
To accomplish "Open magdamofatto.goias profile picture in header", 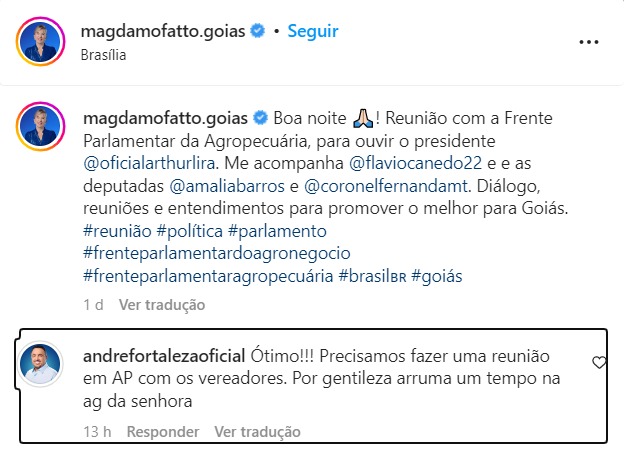I will (x=41, y=42).
